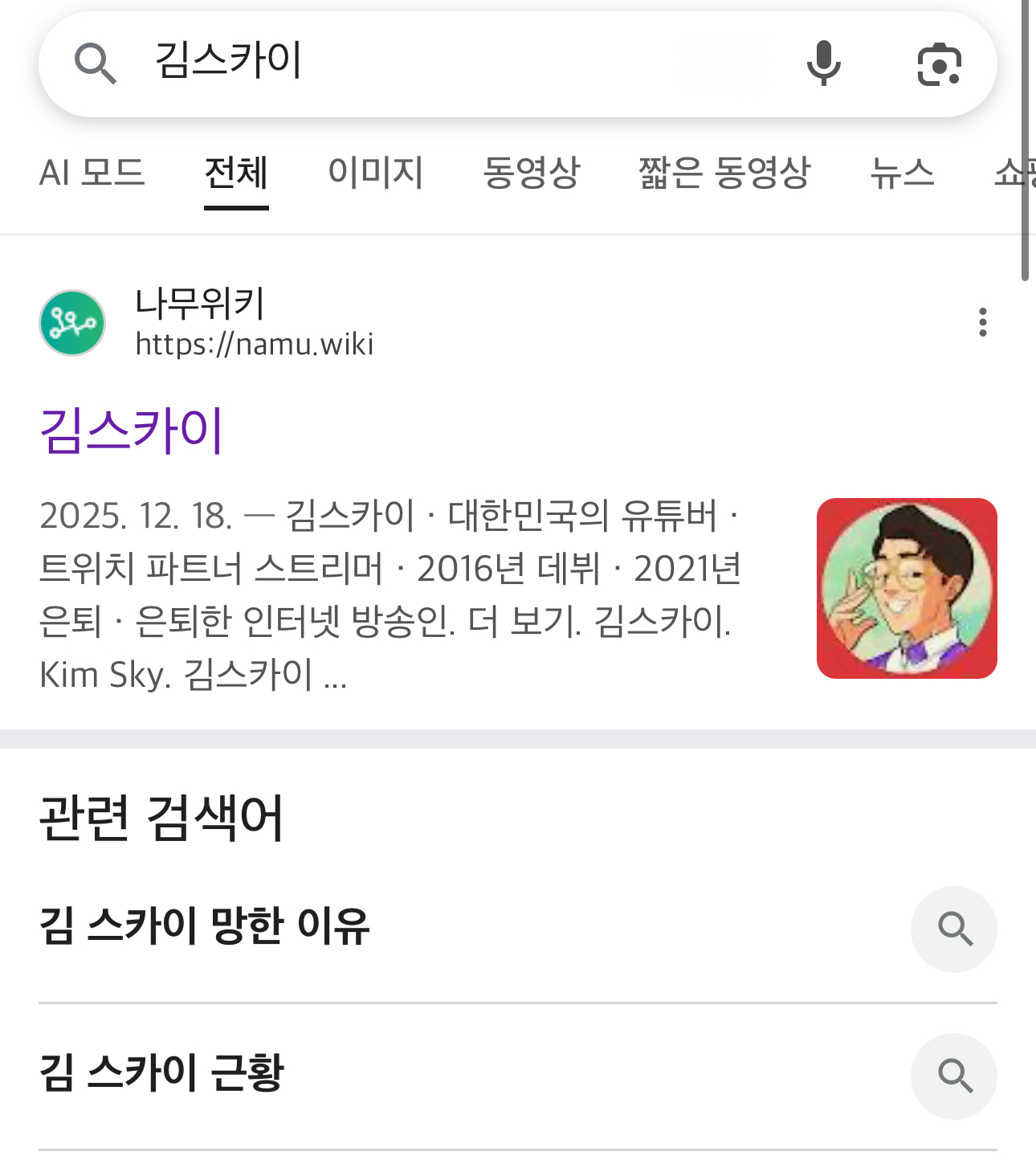
Task: Switch to the 이미지 tab
Action: pyautogui.click(x=375, y=173)
